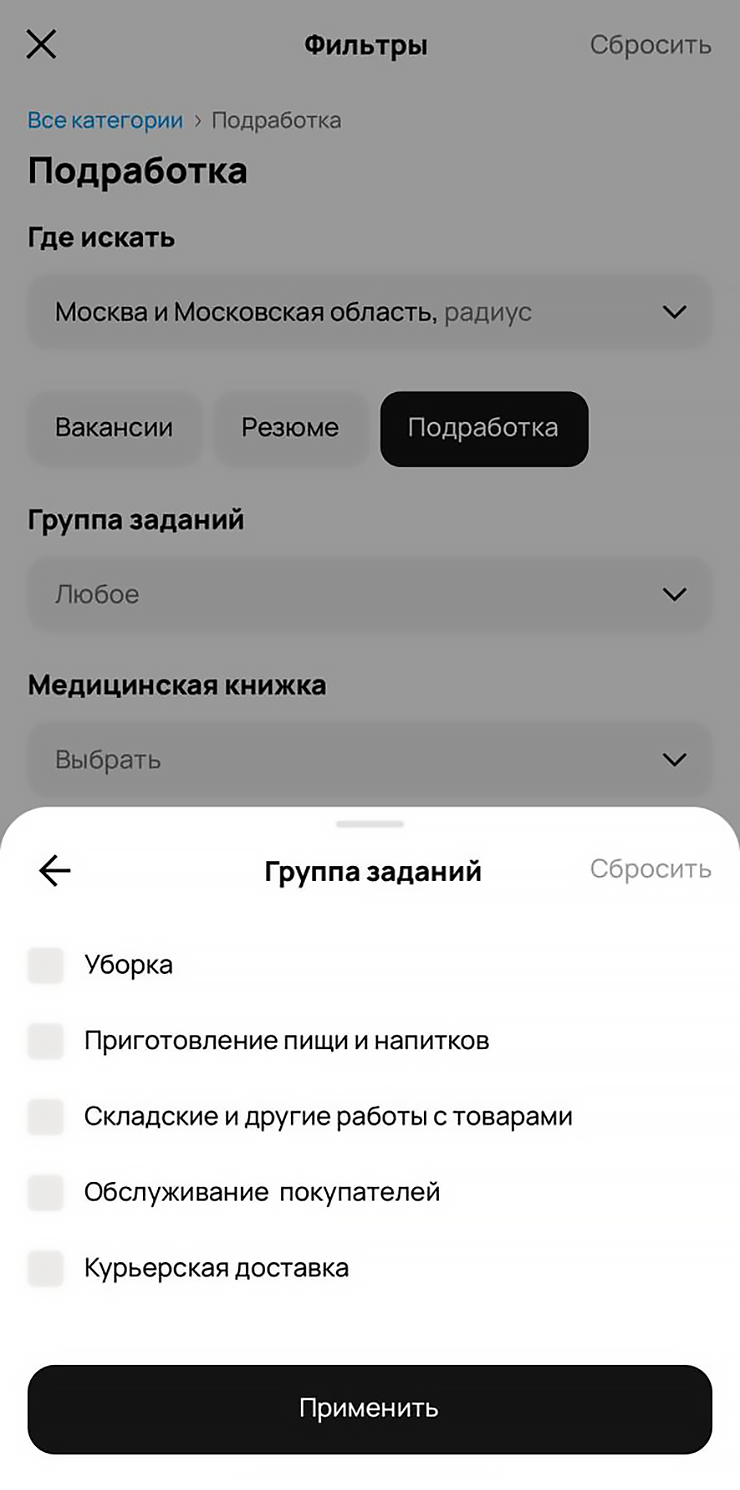
Task: Expand the Медицинская книжка dropdown
Action: 370,760
